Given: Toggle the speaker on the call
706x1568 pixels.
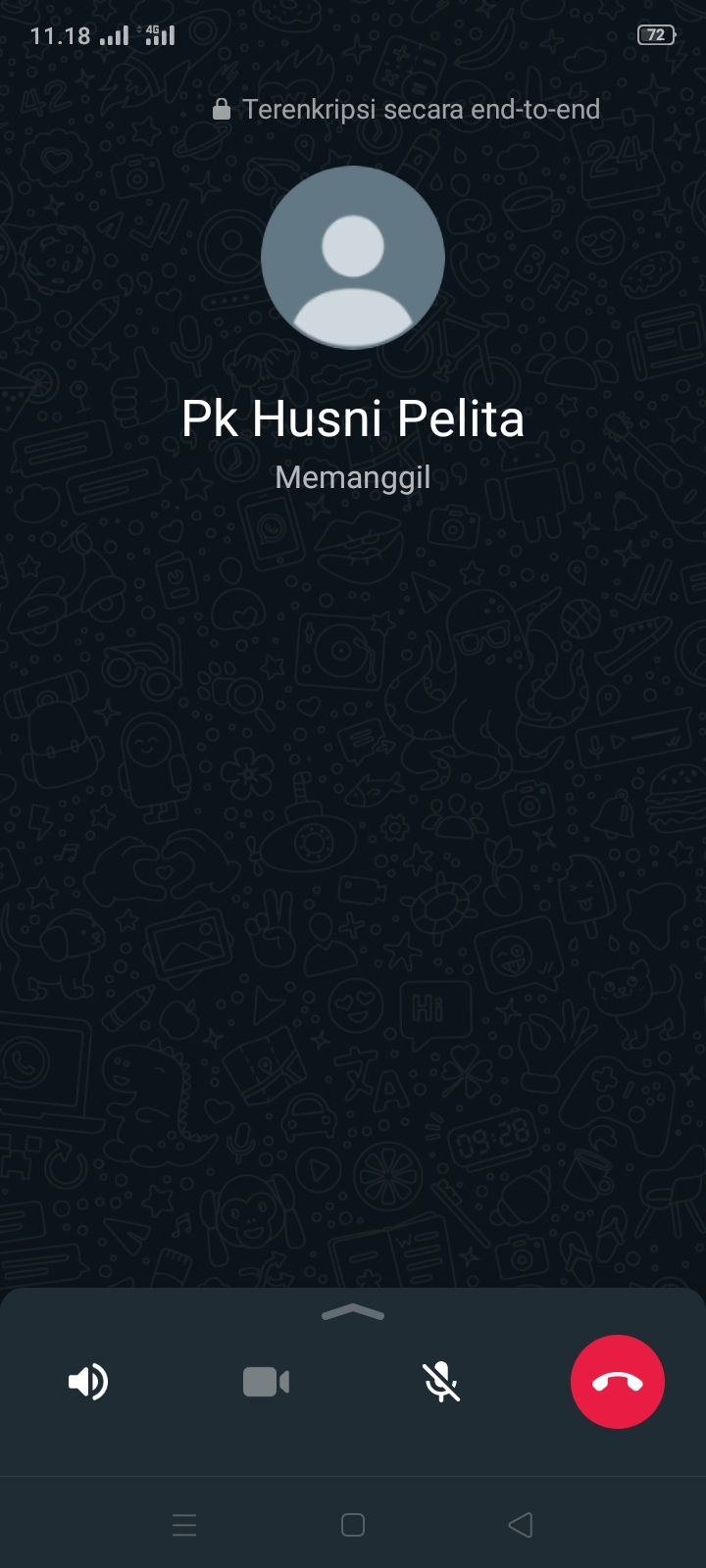Looking at the screenshot, I should tap(88, 1382).
